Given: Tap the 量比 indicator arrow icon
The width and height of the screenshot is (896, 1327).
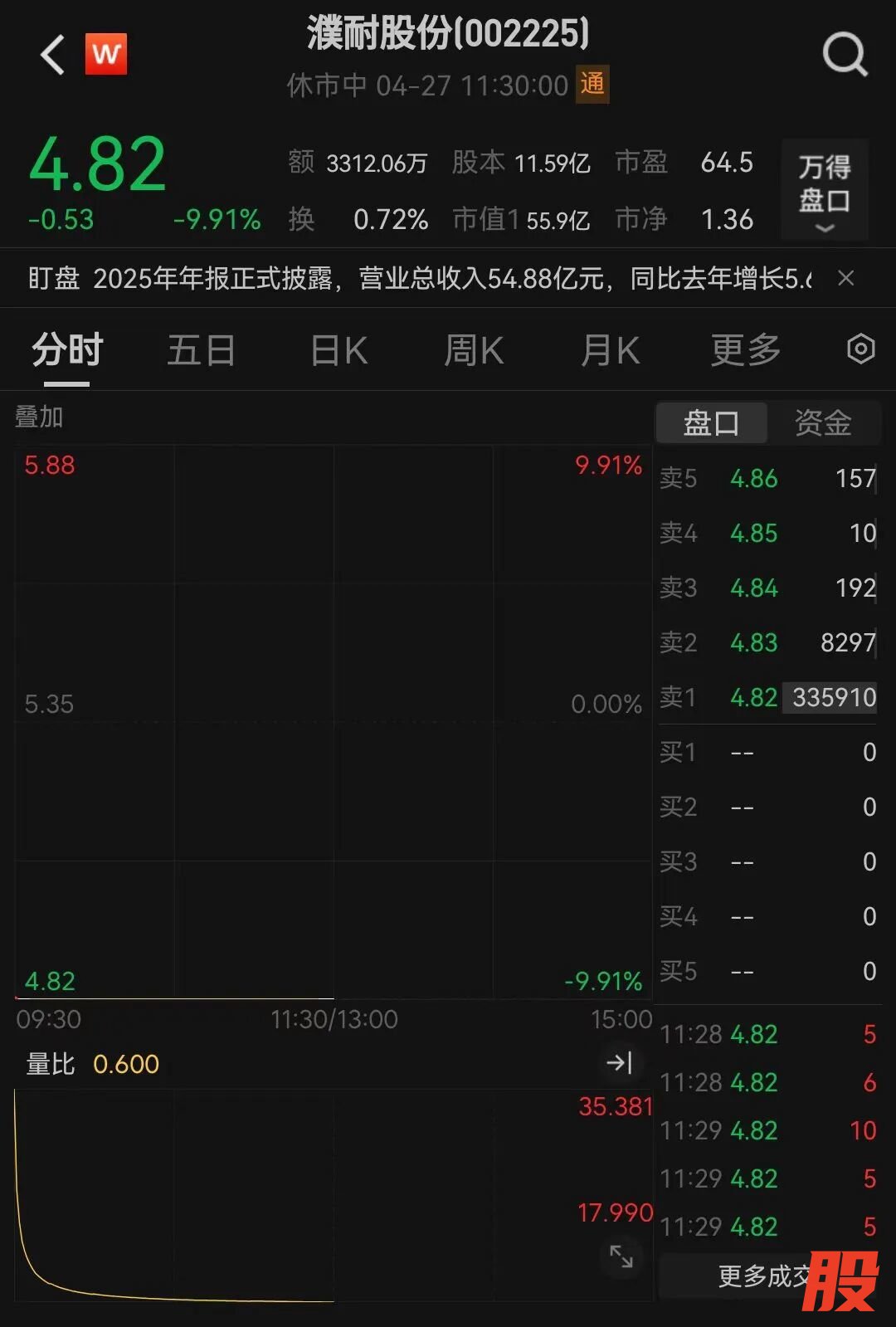Looking at the screenshot, I should 619,1062.
